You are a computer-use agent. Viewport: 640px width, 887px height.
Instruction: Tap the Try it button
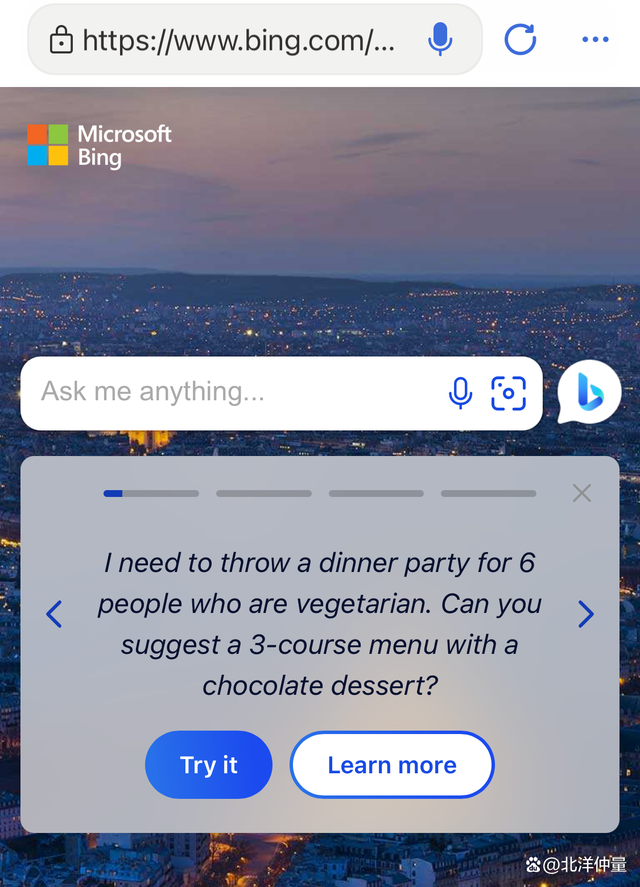(x=209, y=765)
